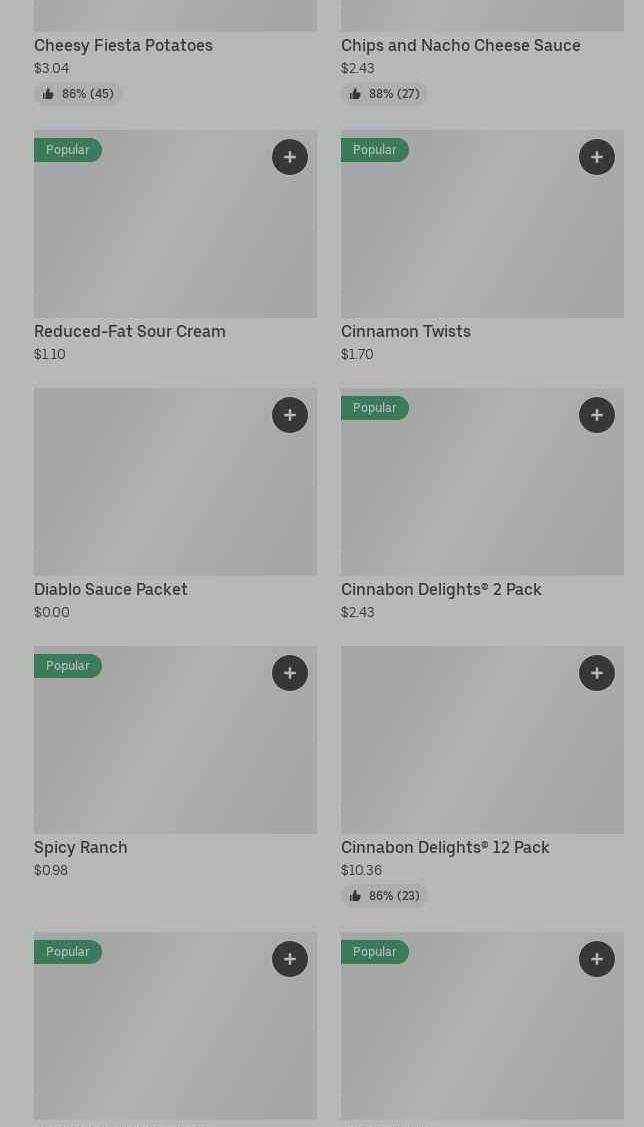Open Chips and Nacho Cheese Sauce item
644x1127 pixels.
[x=460, y=46]
